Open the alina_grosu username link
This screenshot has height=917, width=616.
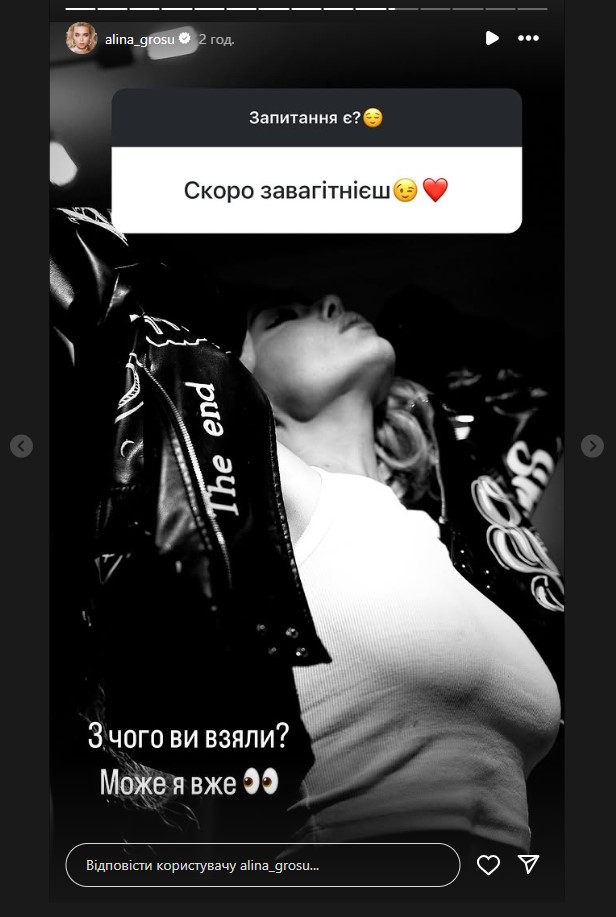point(139,39)
